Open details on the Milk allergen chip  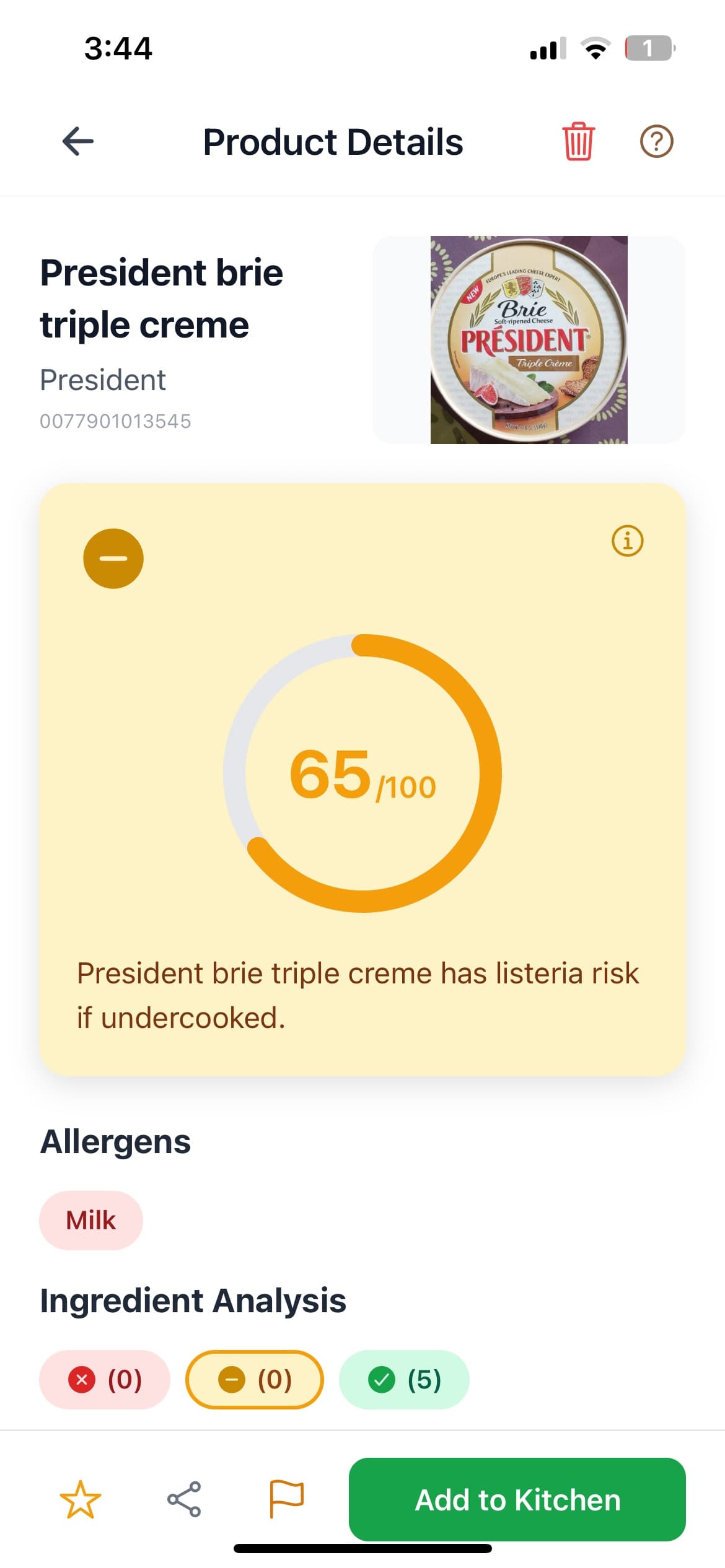(x=90, y=1220)
